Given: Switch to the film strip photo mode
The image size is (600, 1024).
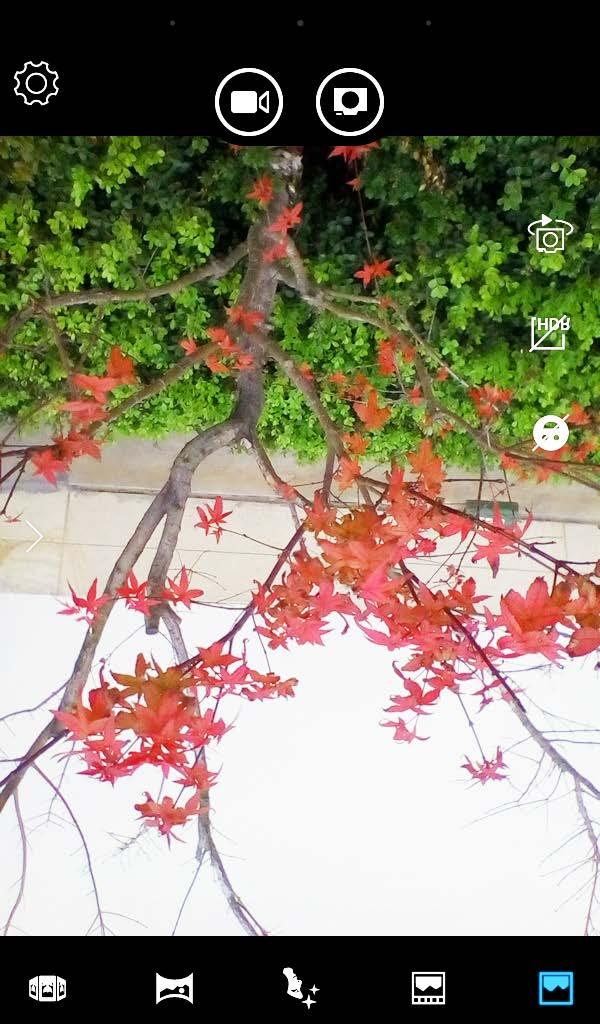Looking at the screenshot, I should [428, 988].
